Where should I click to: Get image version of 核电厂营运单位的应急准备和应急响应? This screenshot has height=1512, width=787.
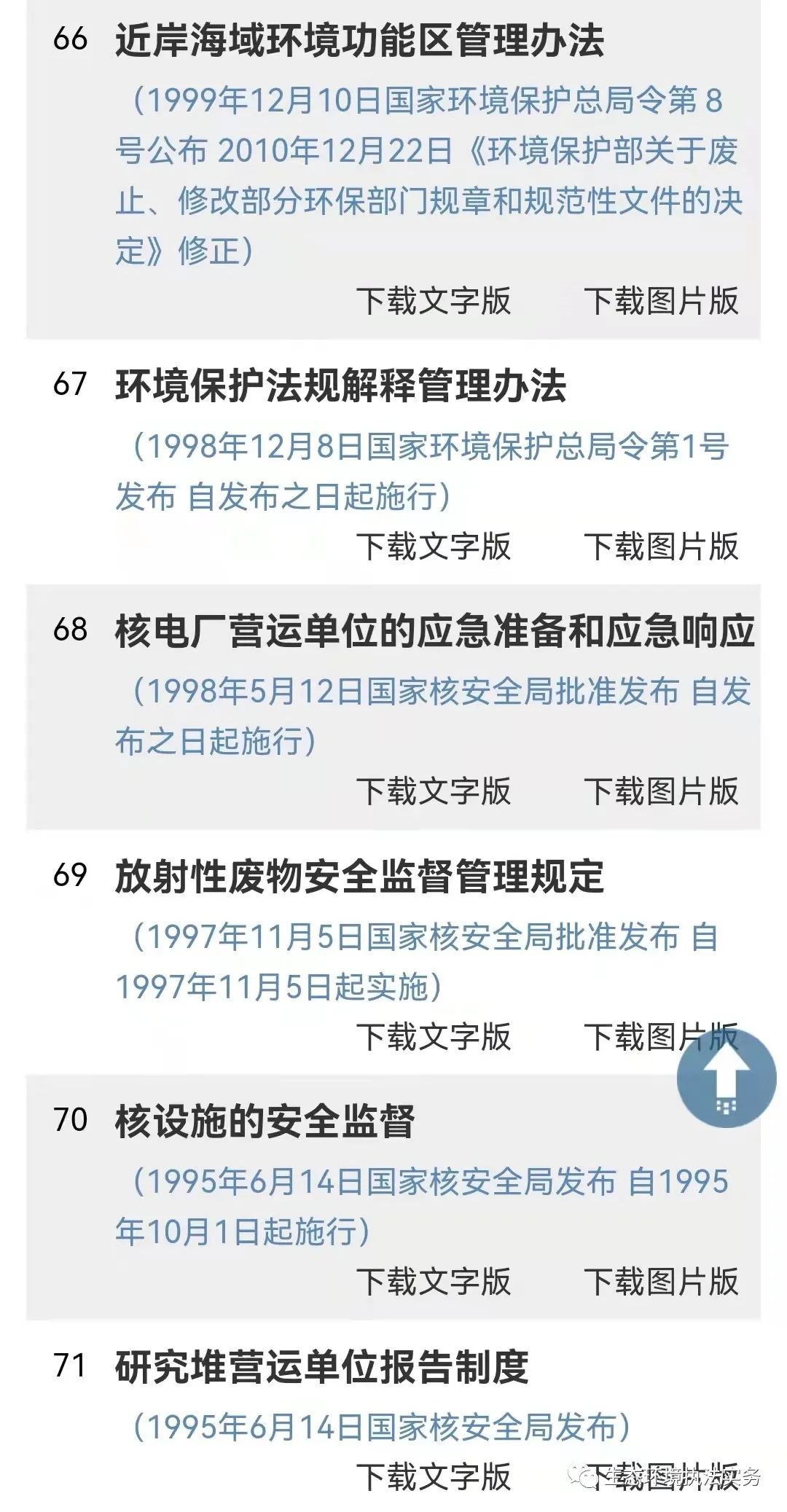[x=661, y=791]
